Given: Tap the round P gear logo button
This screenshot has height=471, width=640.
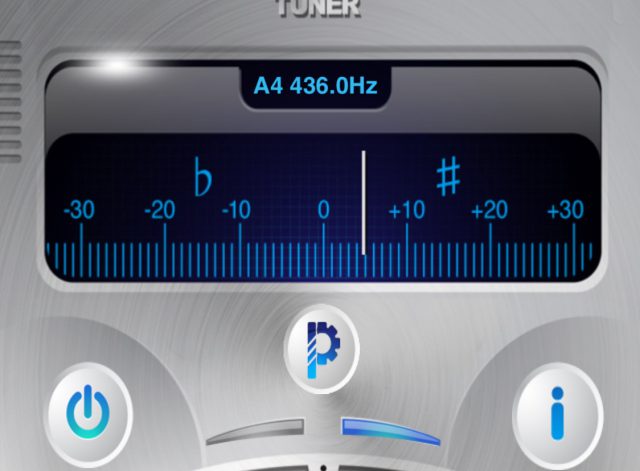Looking at the screenshot, I should (x=322, y=349).
